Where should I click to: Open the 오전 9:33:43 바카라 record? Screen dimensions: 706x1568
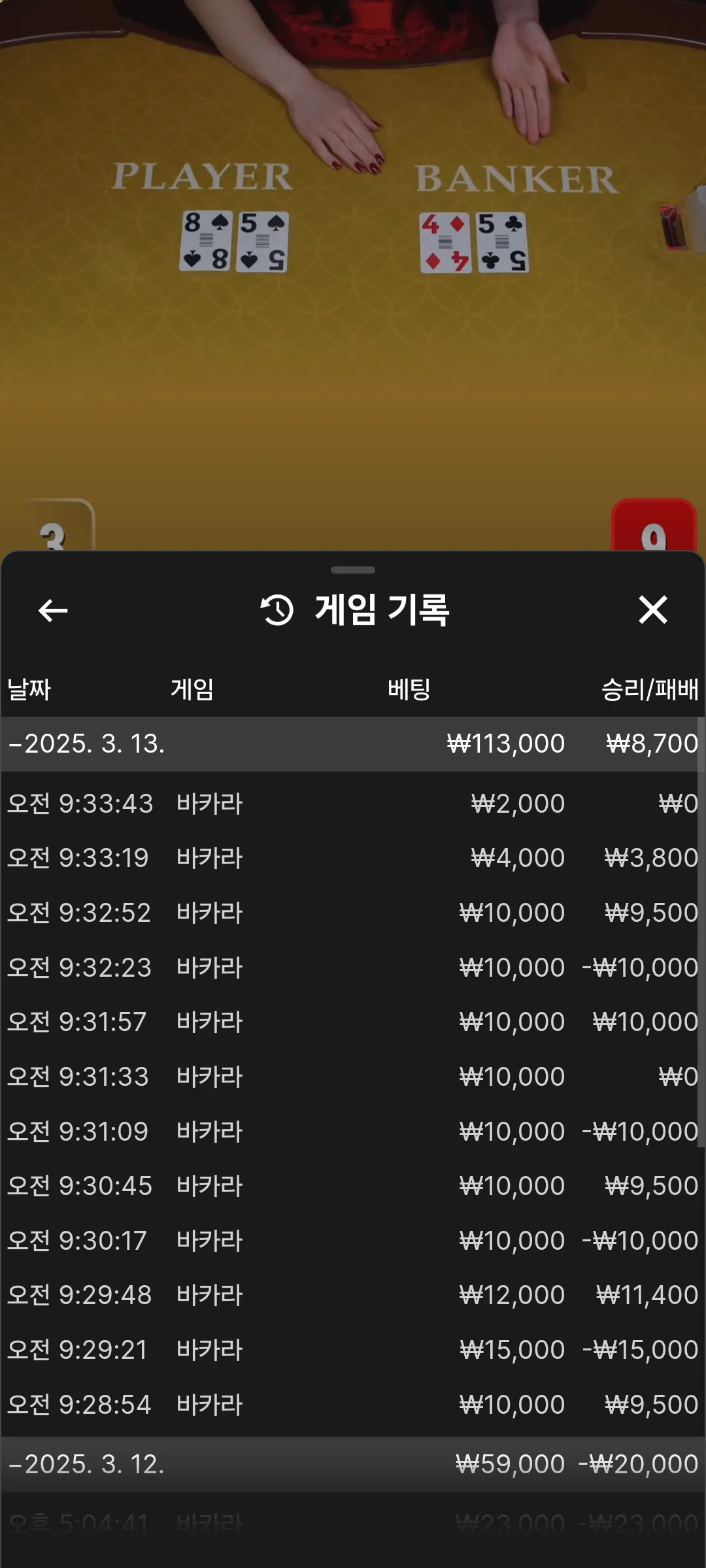(353, 804)
